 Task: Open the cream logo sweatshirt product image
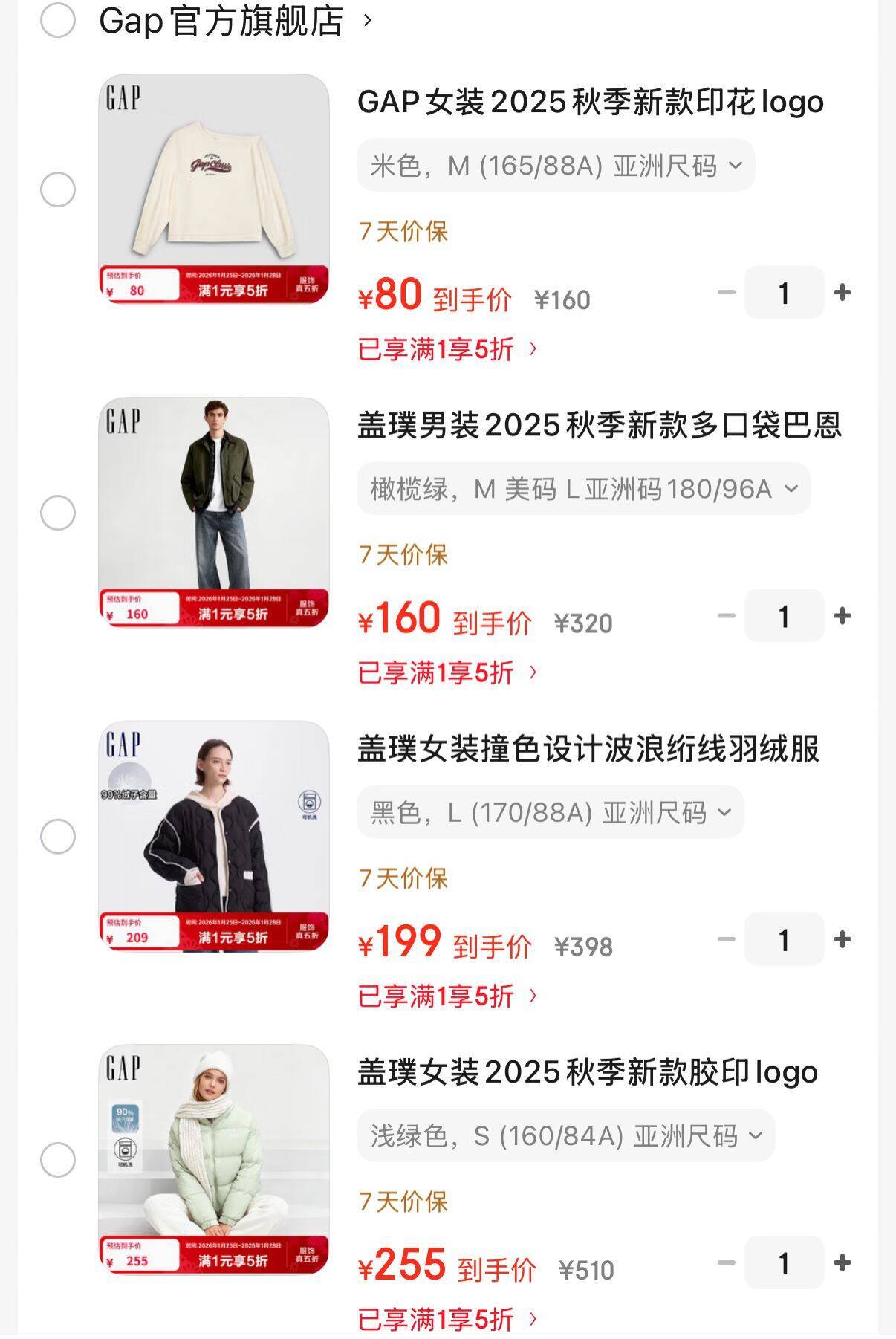pos(214,189)
